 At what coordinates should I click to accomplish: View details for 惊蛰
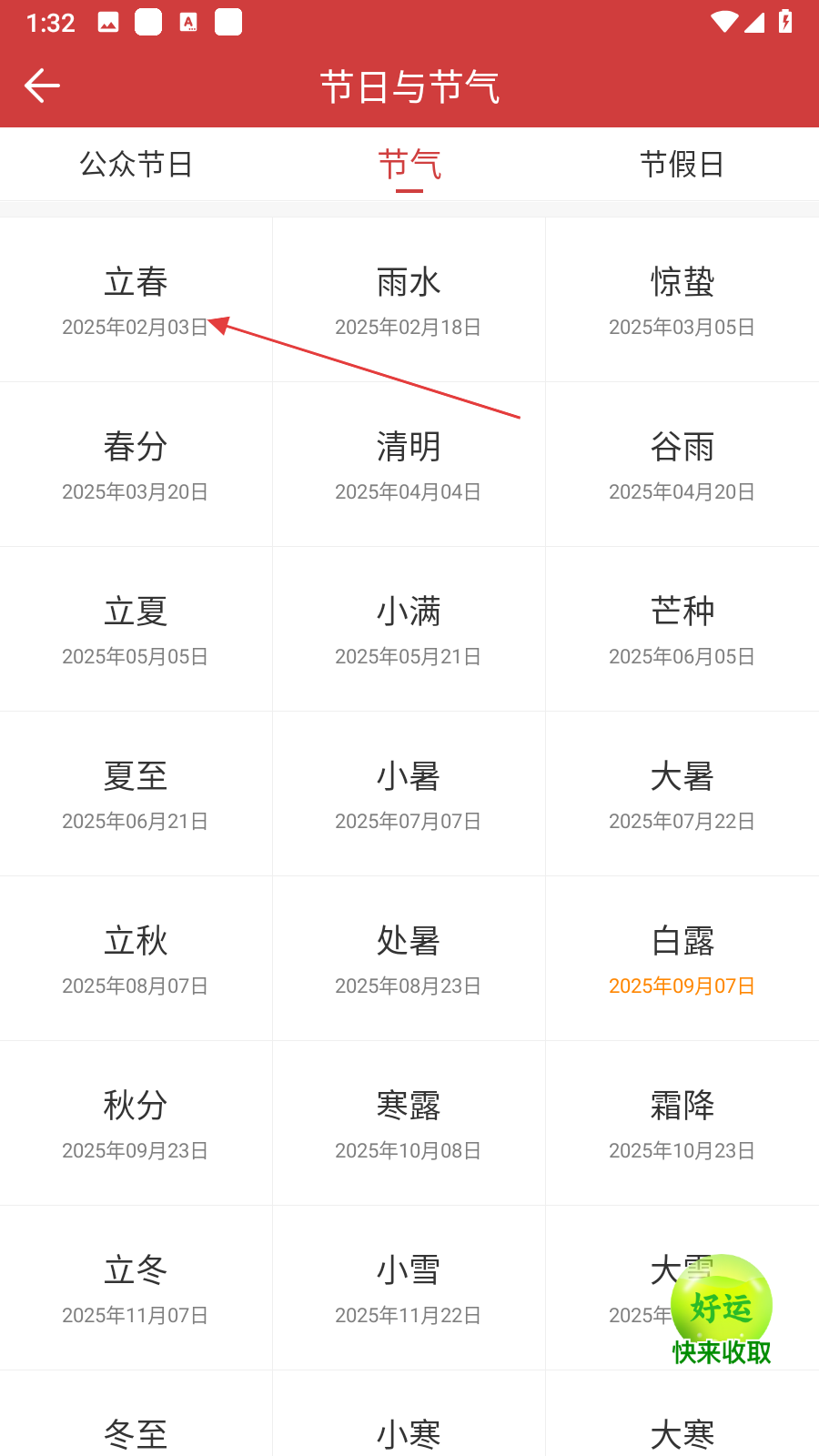point(682,299)
